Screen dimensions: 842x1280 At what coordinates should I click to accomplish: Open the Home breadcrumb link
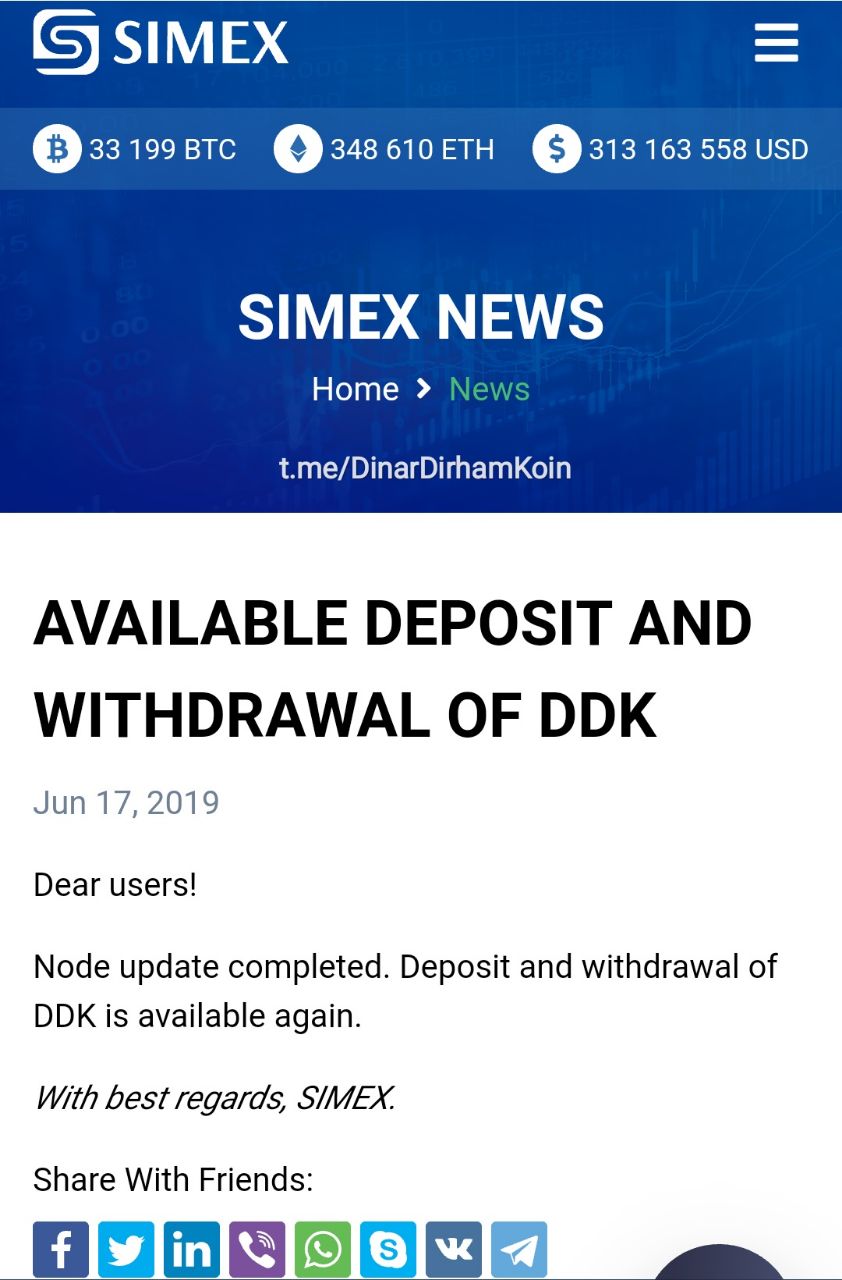pos(355,389)
